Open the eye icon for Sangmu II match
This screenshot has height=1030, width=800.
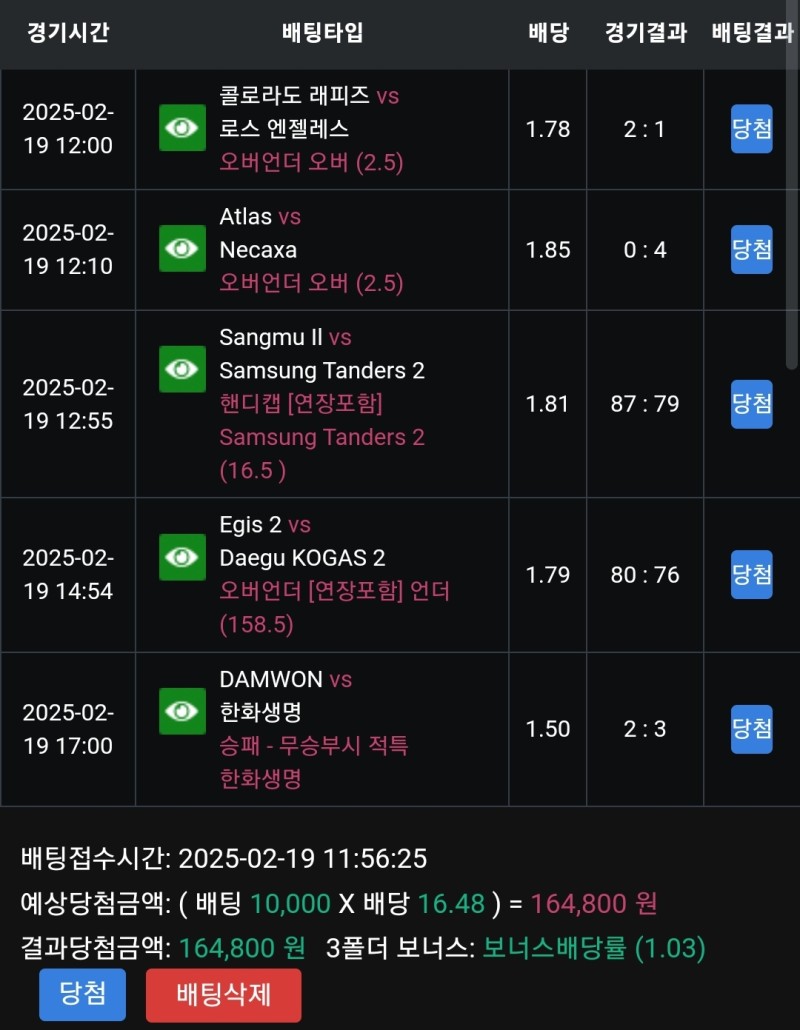click(182, 369)
